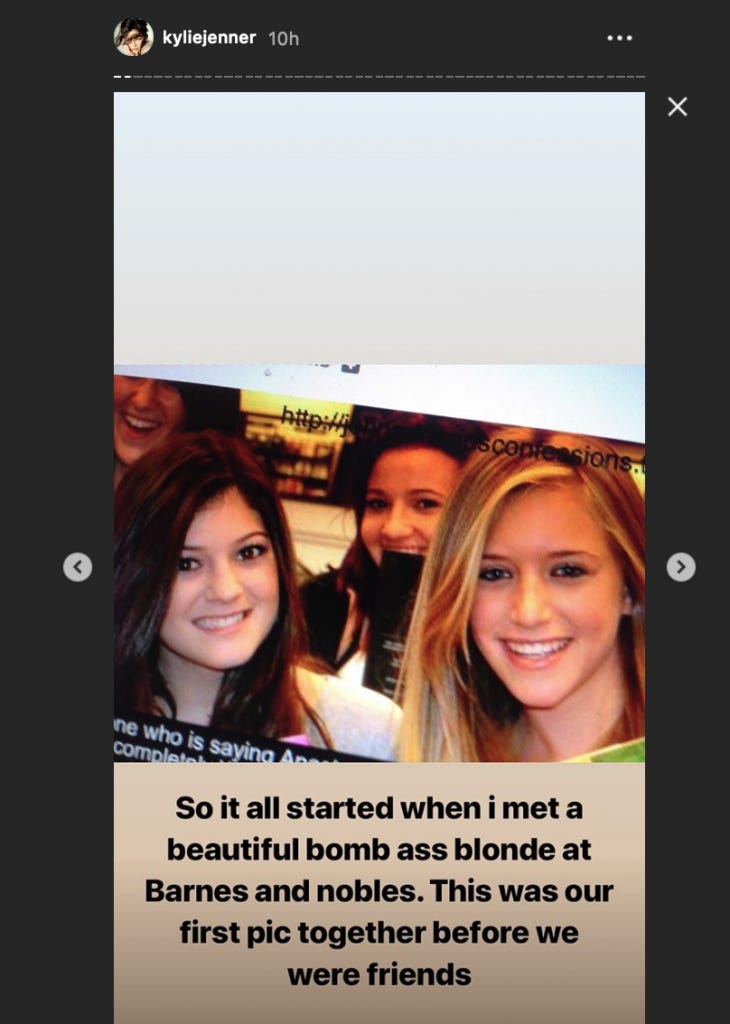Close the story viewer

(x=677, y=107)
